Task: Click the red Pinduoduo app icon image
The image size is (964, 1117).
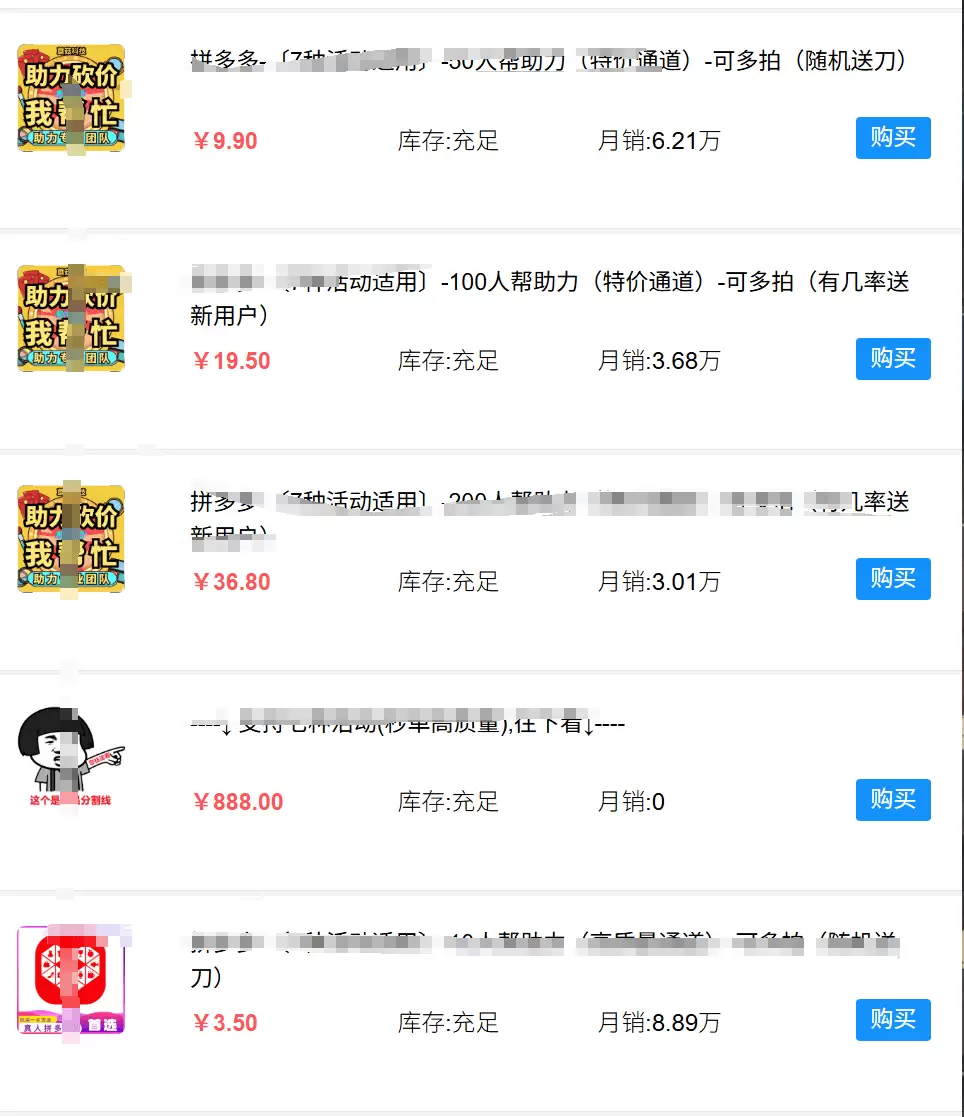Action: click(x=70, y=981)
